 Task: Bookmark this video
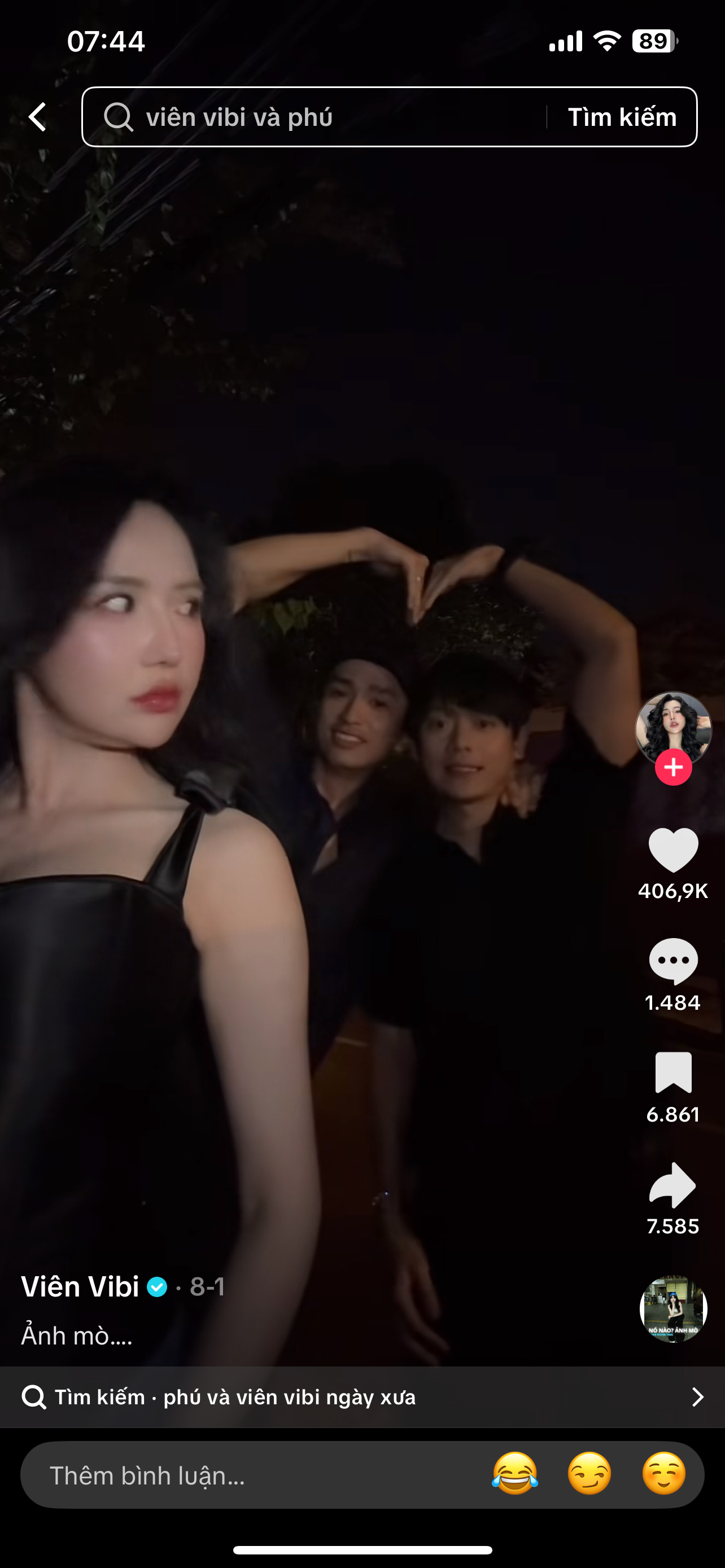[x=672, y=1073]
